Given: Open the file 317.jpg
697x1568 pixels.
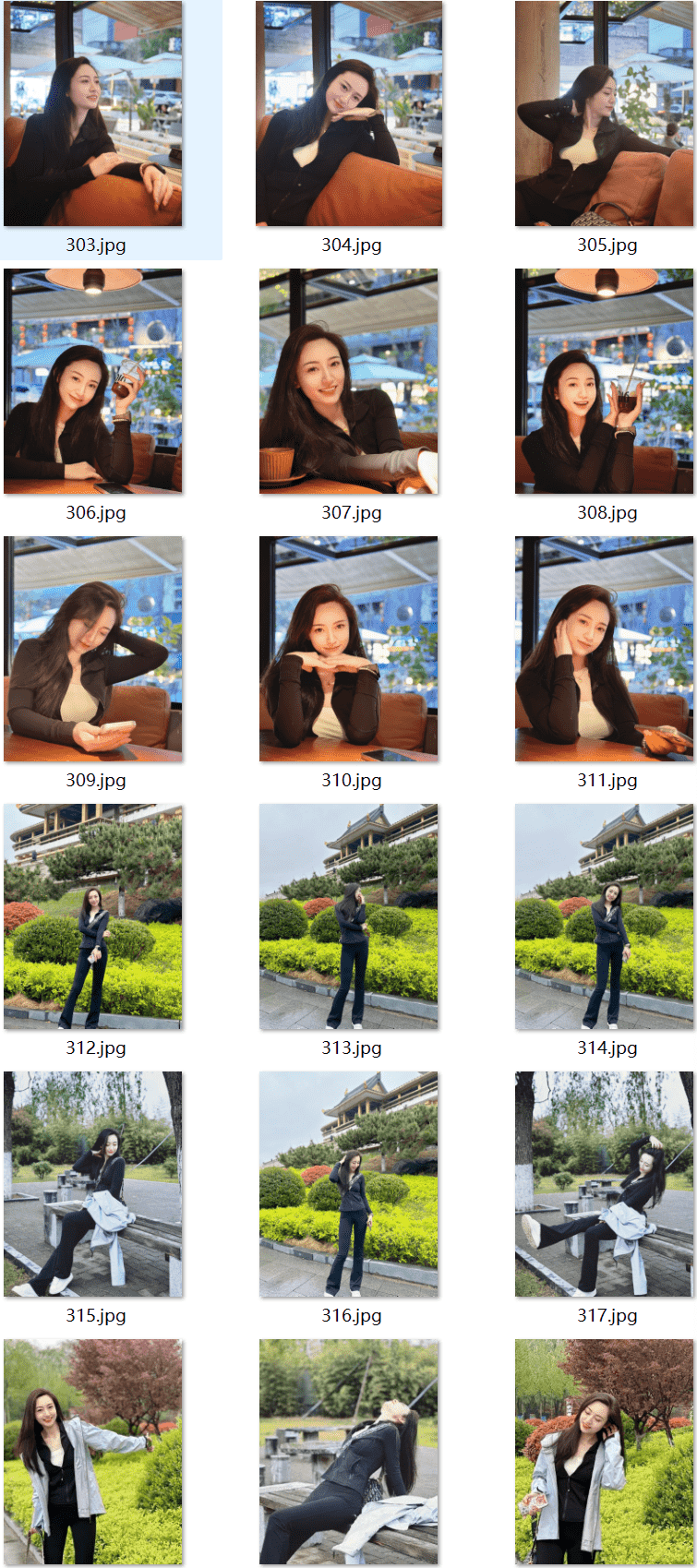Looking at the screenshot, I should pyautogui.click(x=604, y=1184).
